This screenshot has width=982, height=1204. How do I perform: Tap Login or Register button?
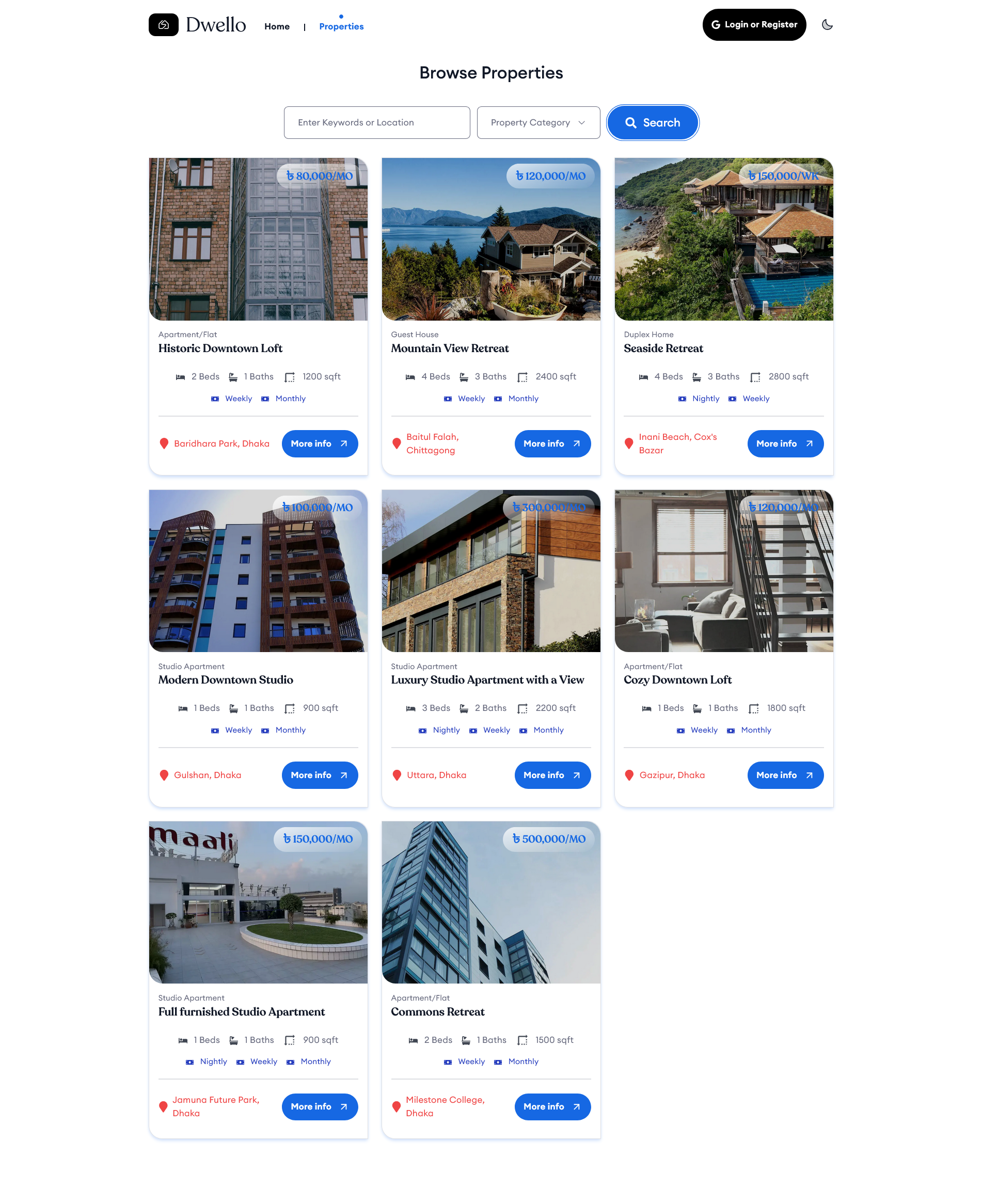(x=753, y=25)
